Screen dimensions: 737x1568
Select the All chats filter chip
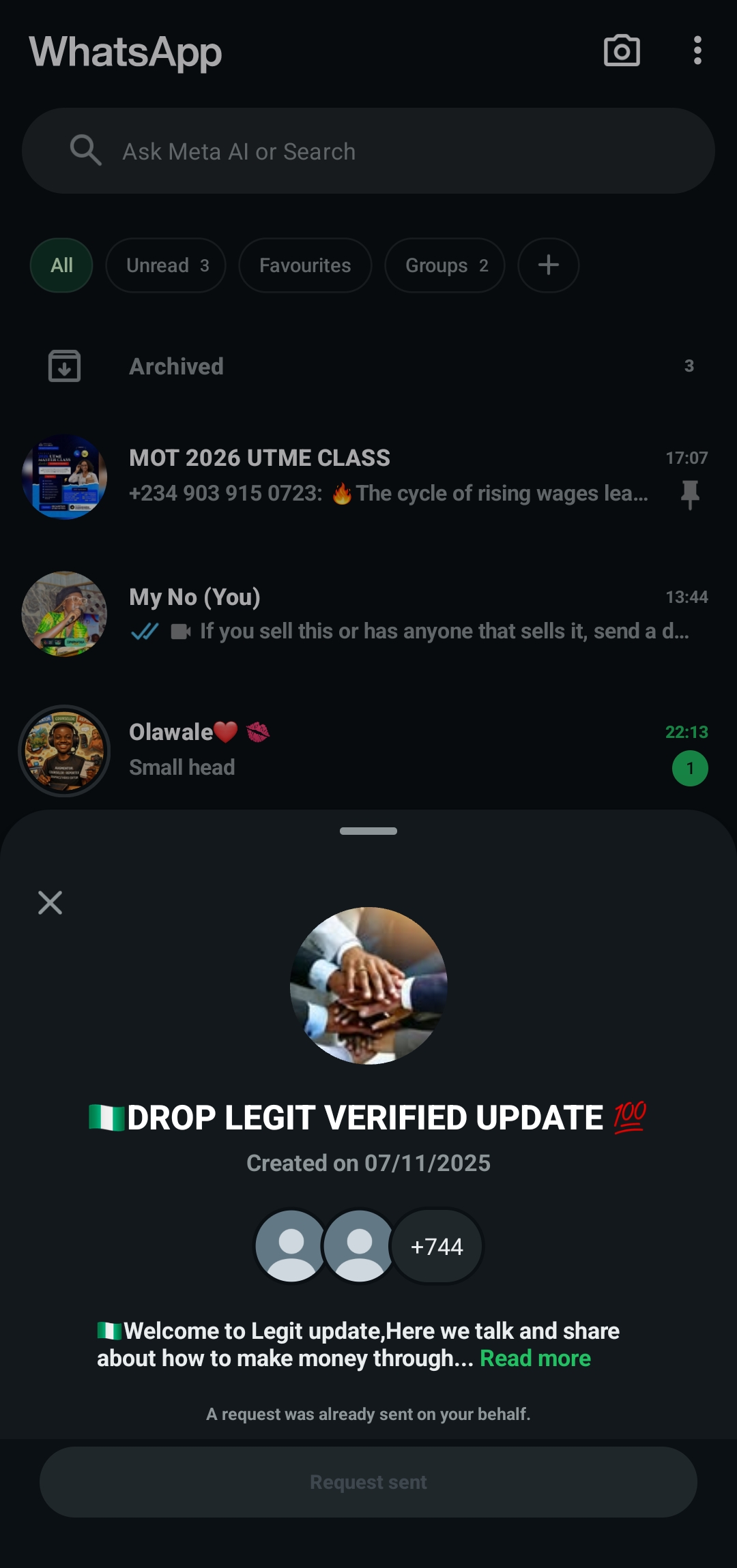tap(61, 265)
